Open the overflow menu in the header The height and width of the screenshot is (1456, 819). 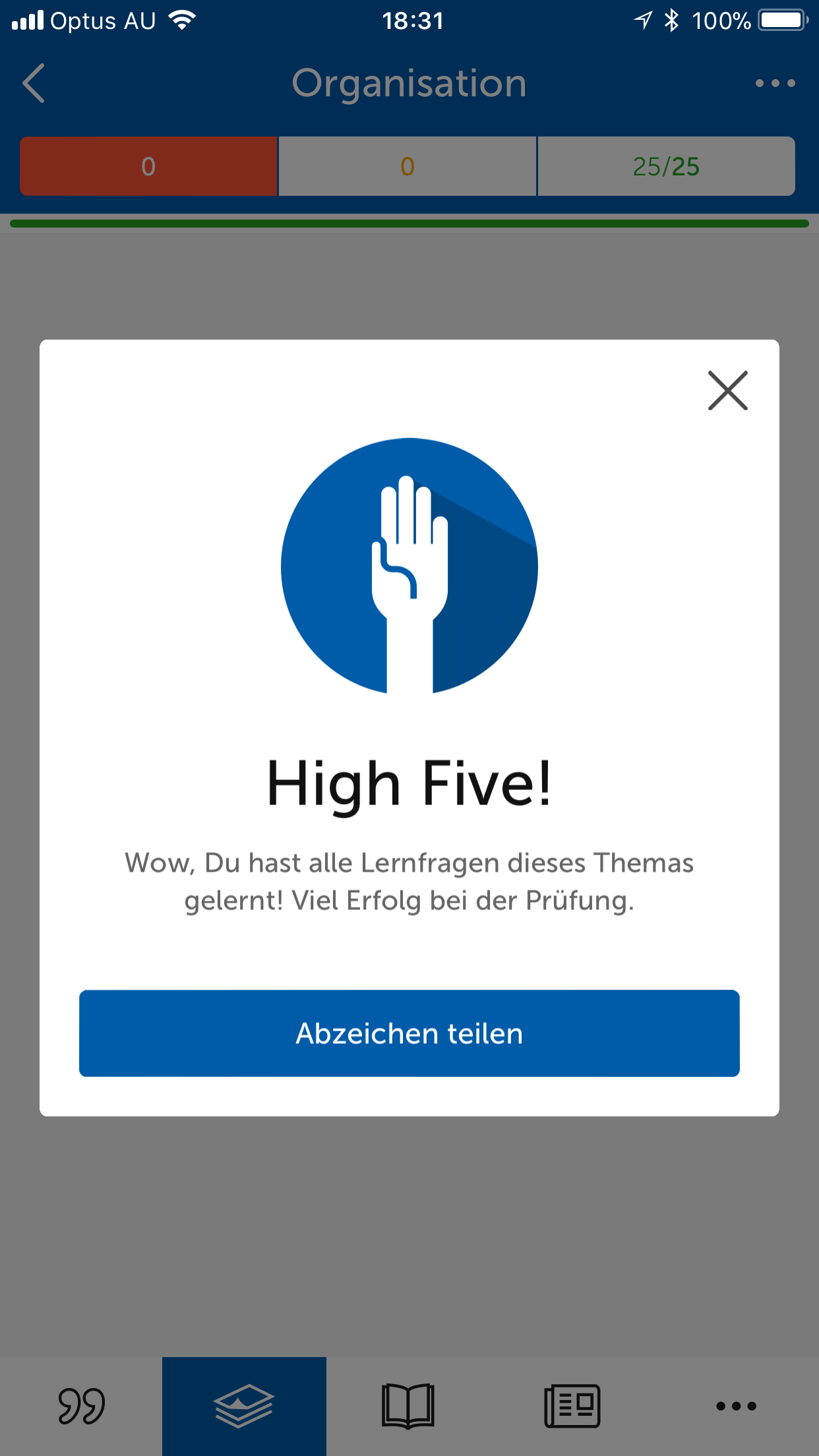point(775,83)
